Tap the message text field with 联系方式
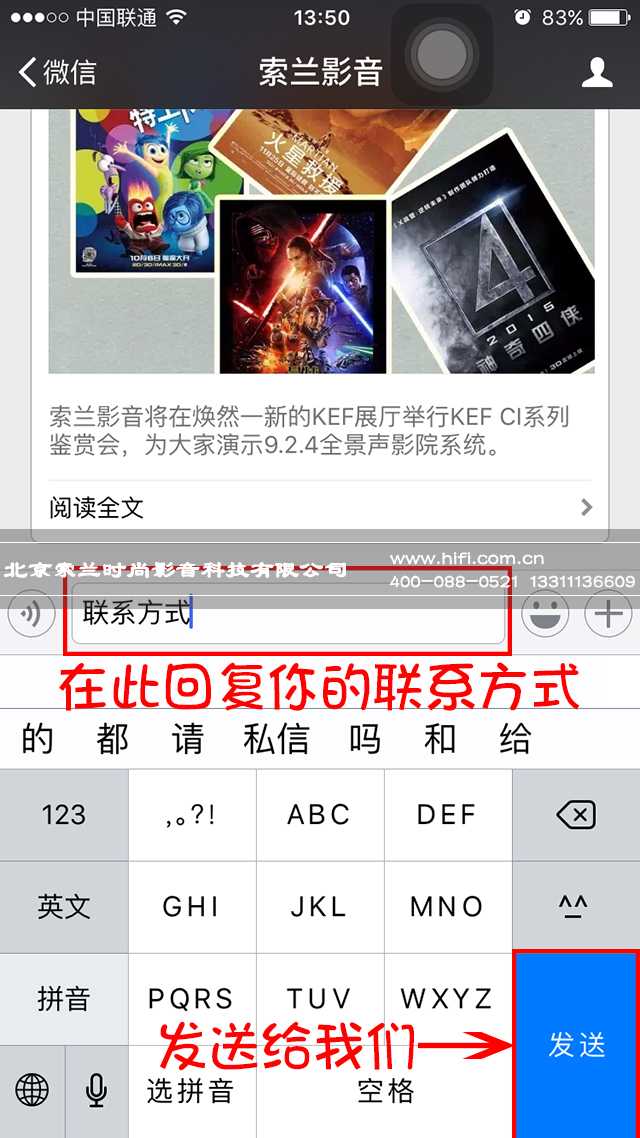 [x=290, y=613]
